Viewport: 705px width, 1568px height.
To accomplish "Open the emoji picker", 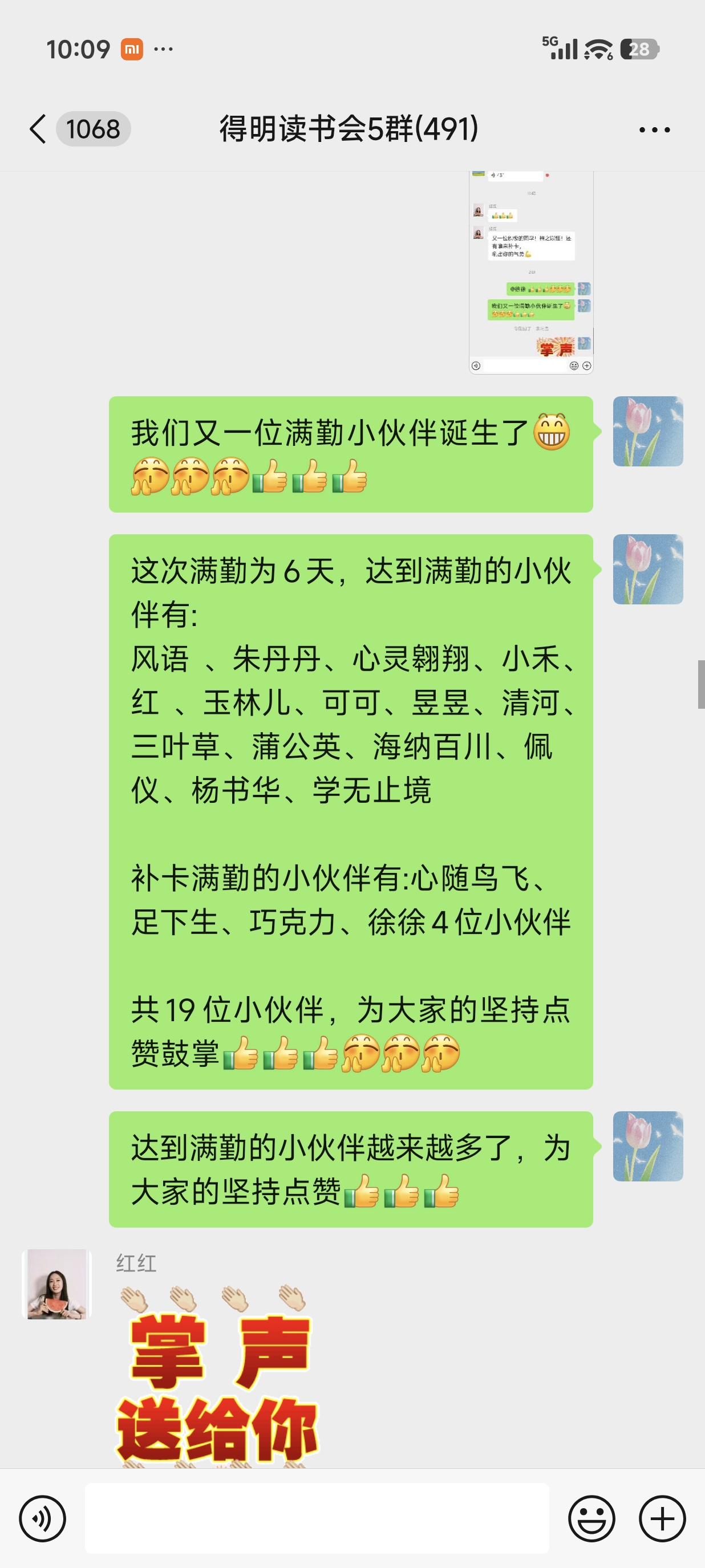I will [x=591, y=1518].
